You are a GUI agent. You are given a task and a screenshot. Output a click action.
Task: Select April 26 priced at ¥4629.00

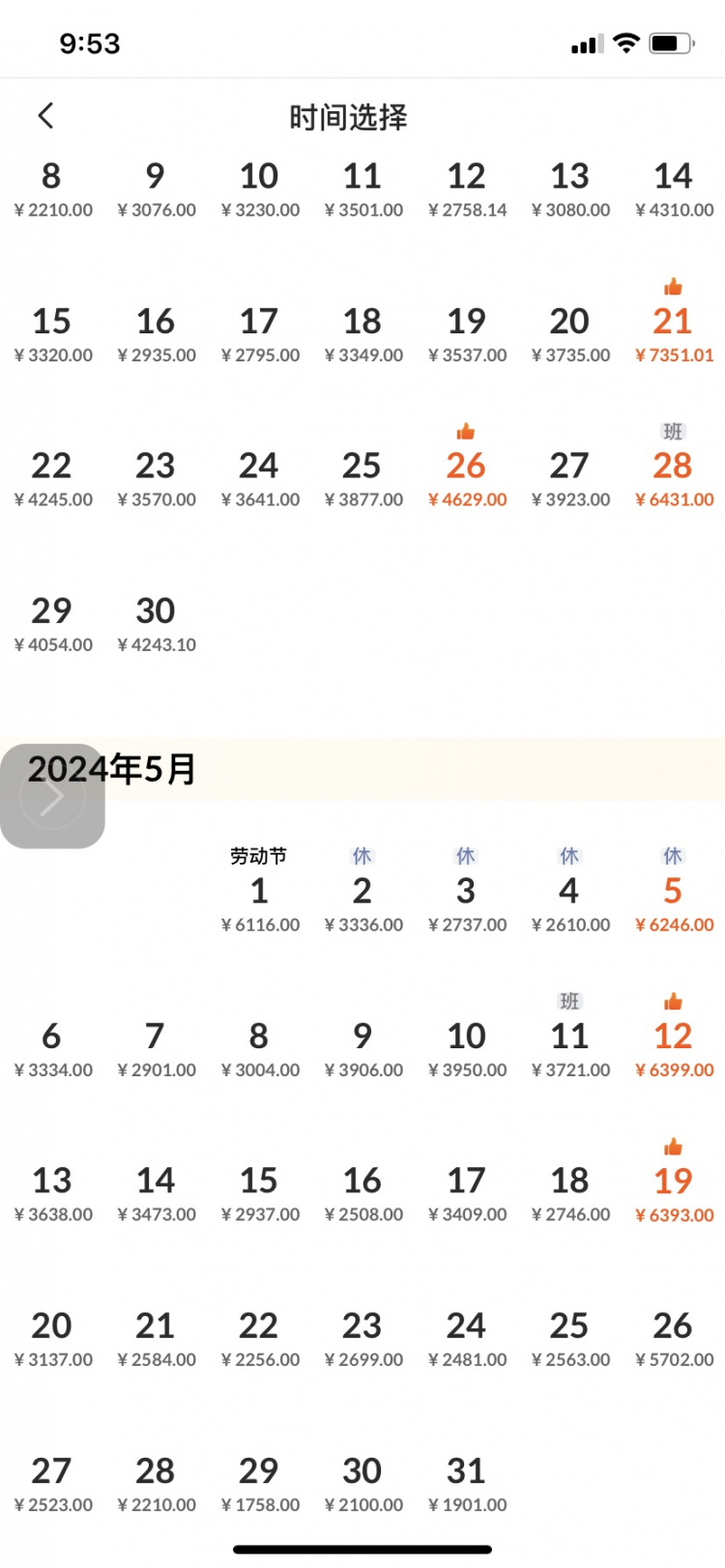point(467,478)
